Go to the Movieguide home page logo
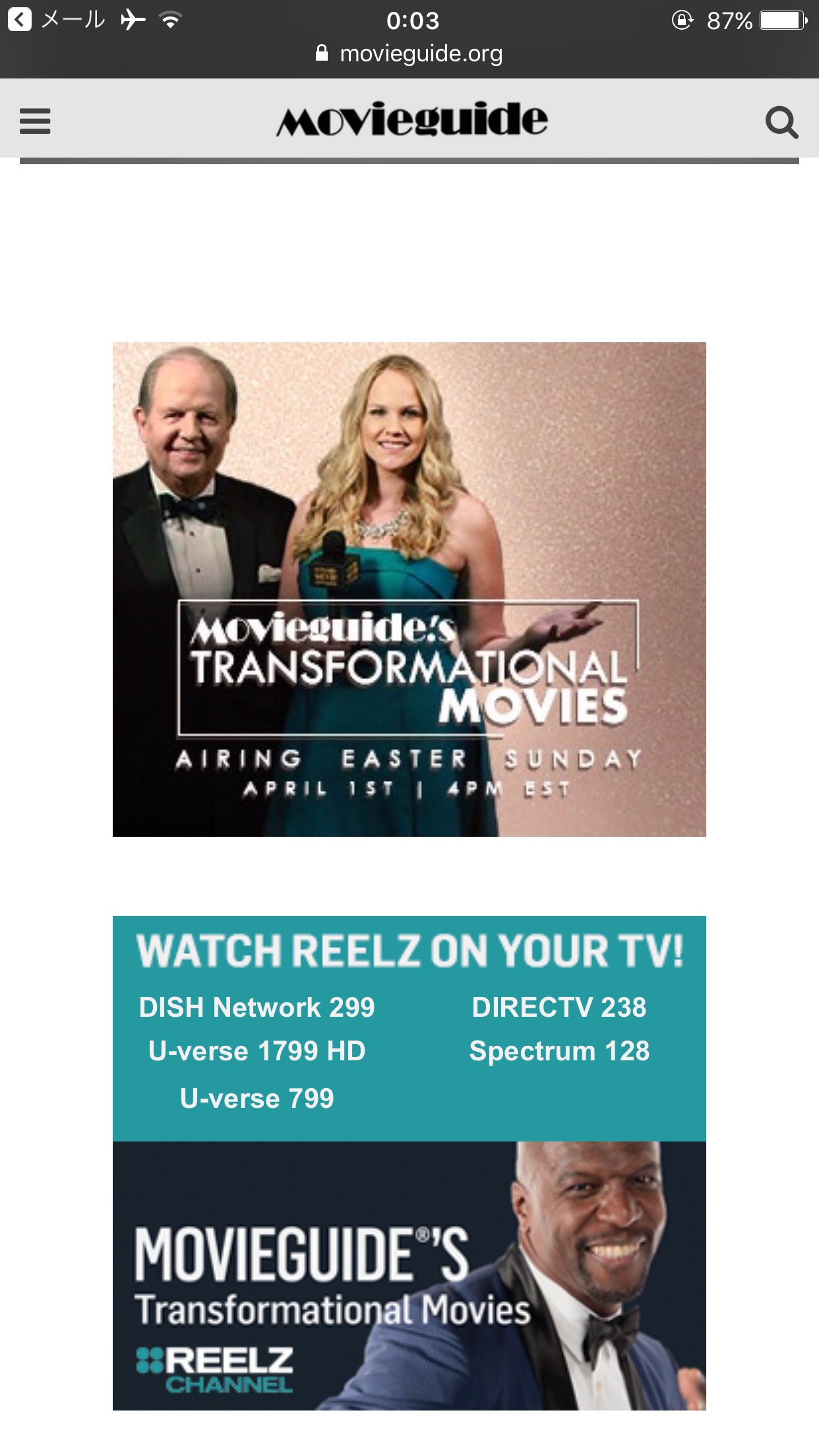The image size is (819, 1456). pyautogui.click(x=411, y=120)
